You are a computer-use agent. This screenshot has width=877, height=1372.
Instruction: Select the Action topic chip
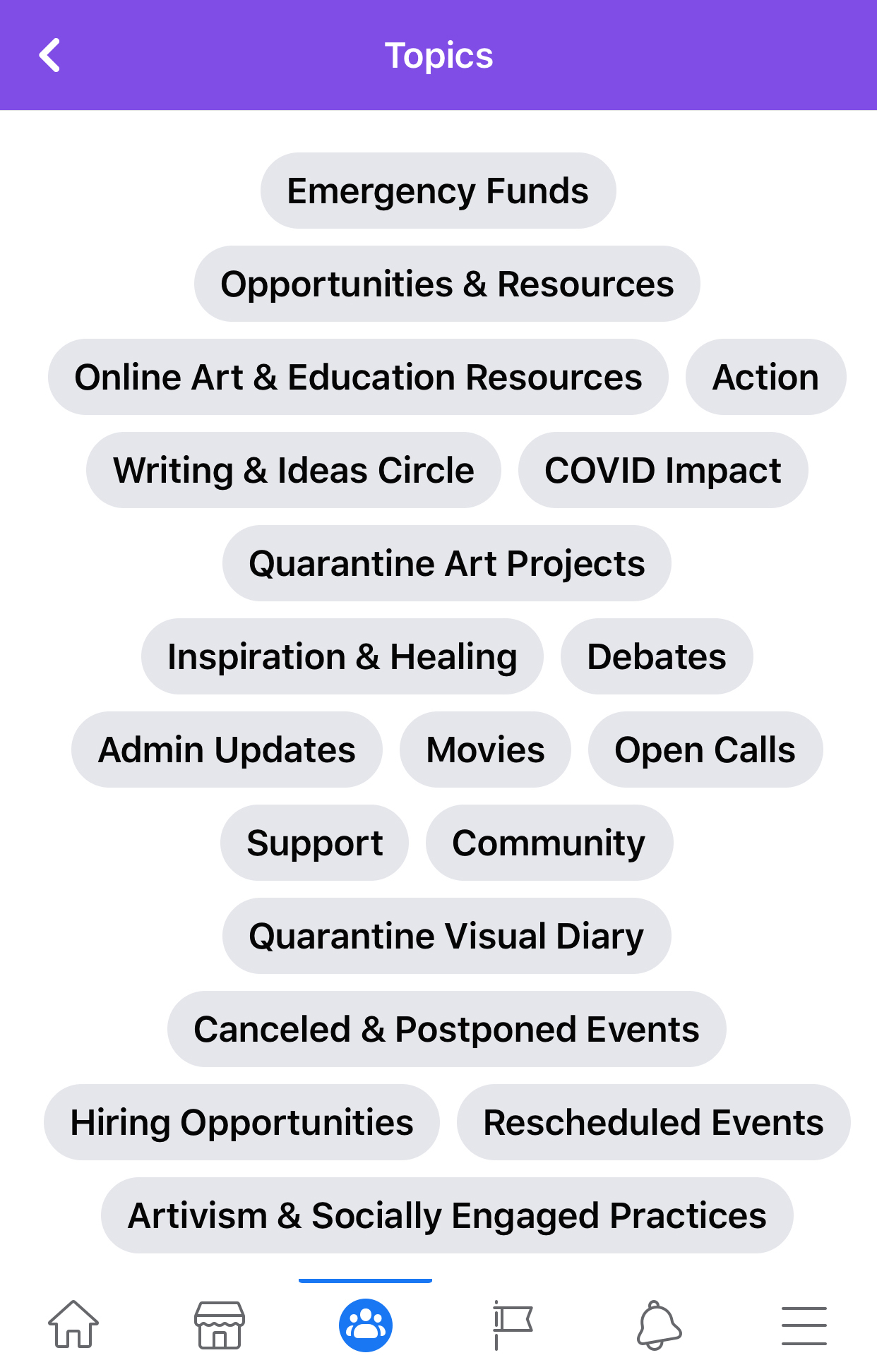point(765,378)
